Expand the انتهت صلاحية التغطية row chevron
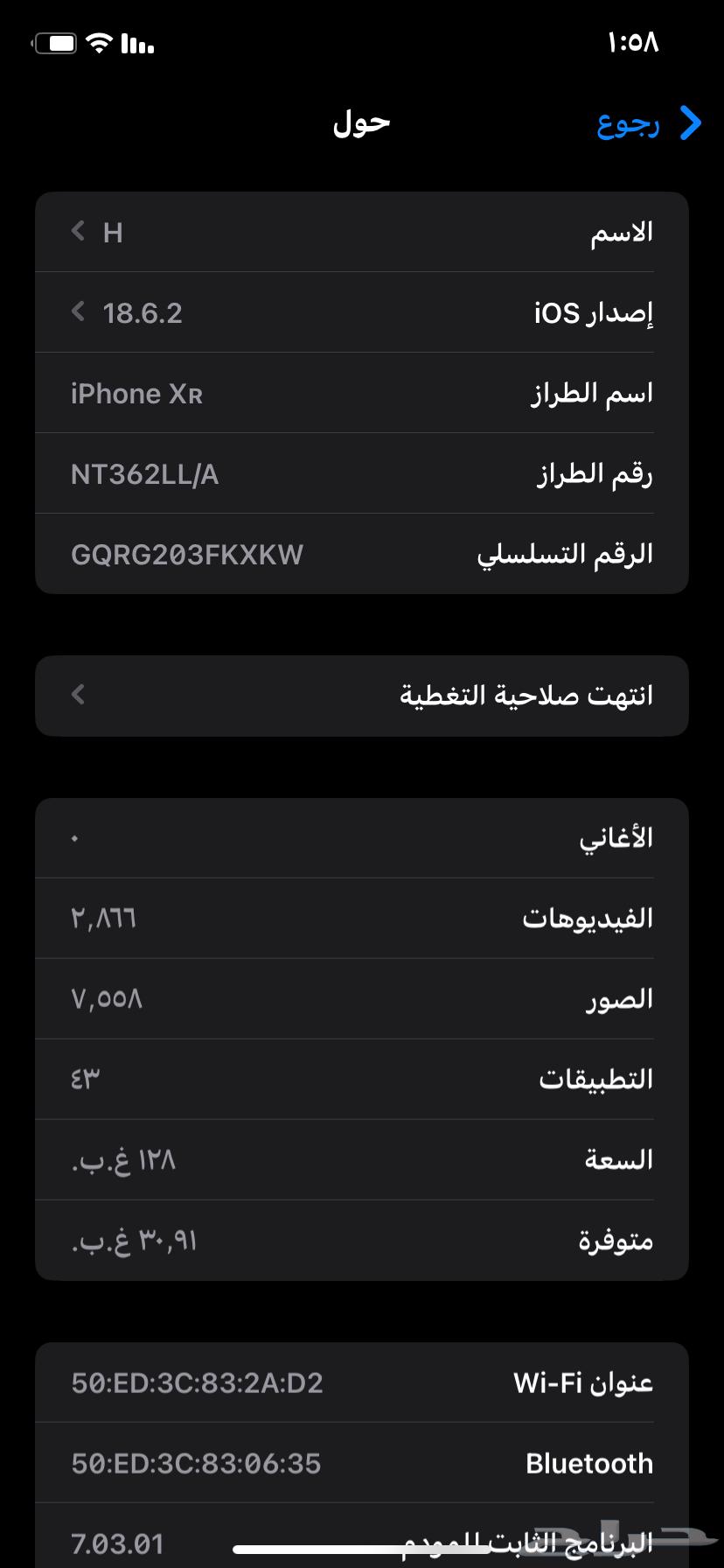724x1568 pixels. [78, 695]
